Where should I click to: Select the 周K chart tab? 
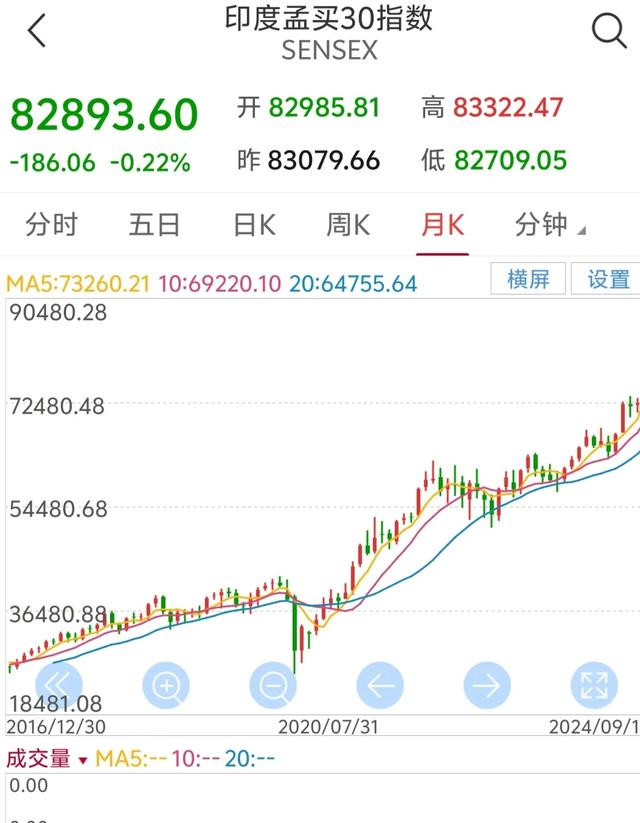[349, 225]
